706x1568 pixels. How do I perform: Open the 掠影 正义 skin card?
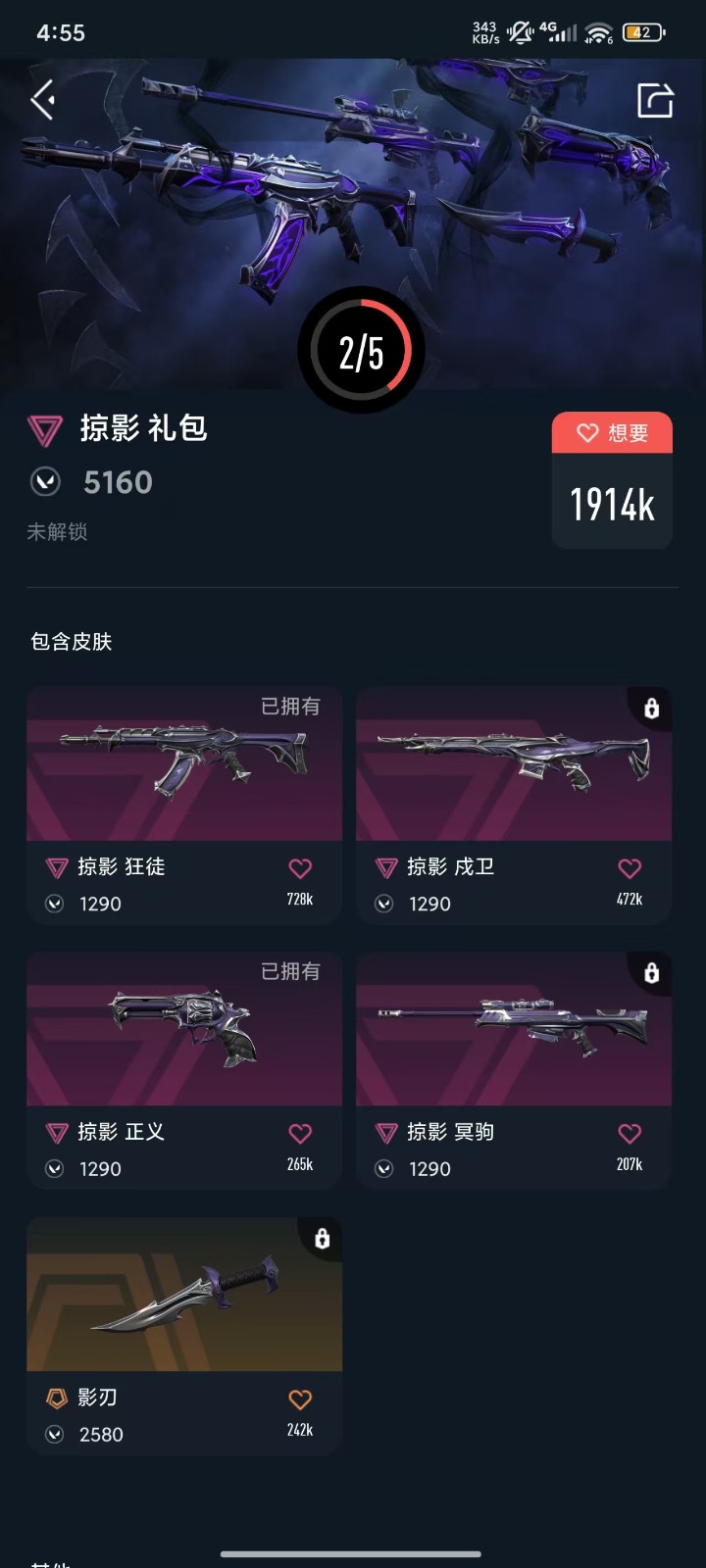184,1030
